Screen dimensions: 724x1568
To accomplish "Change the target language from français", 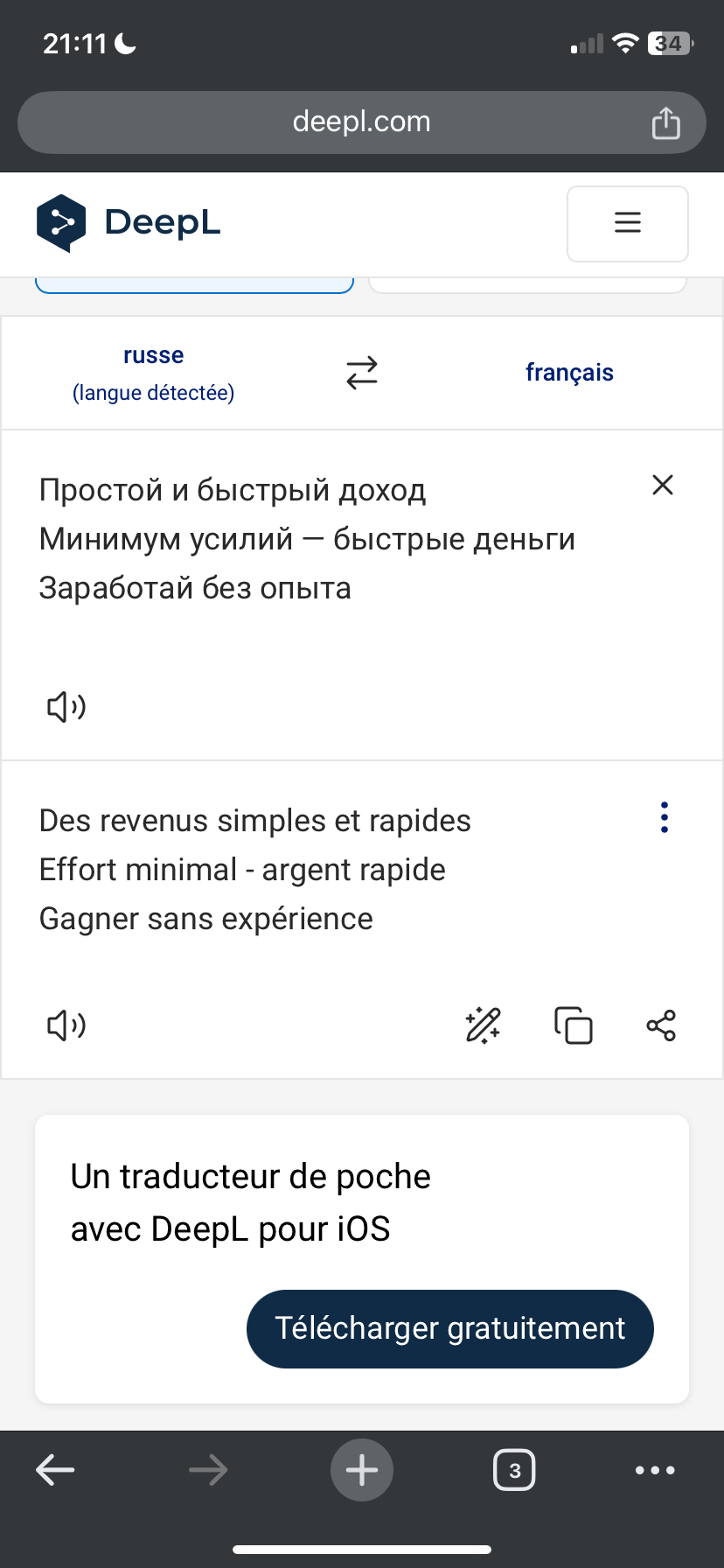I will [569, 373].
